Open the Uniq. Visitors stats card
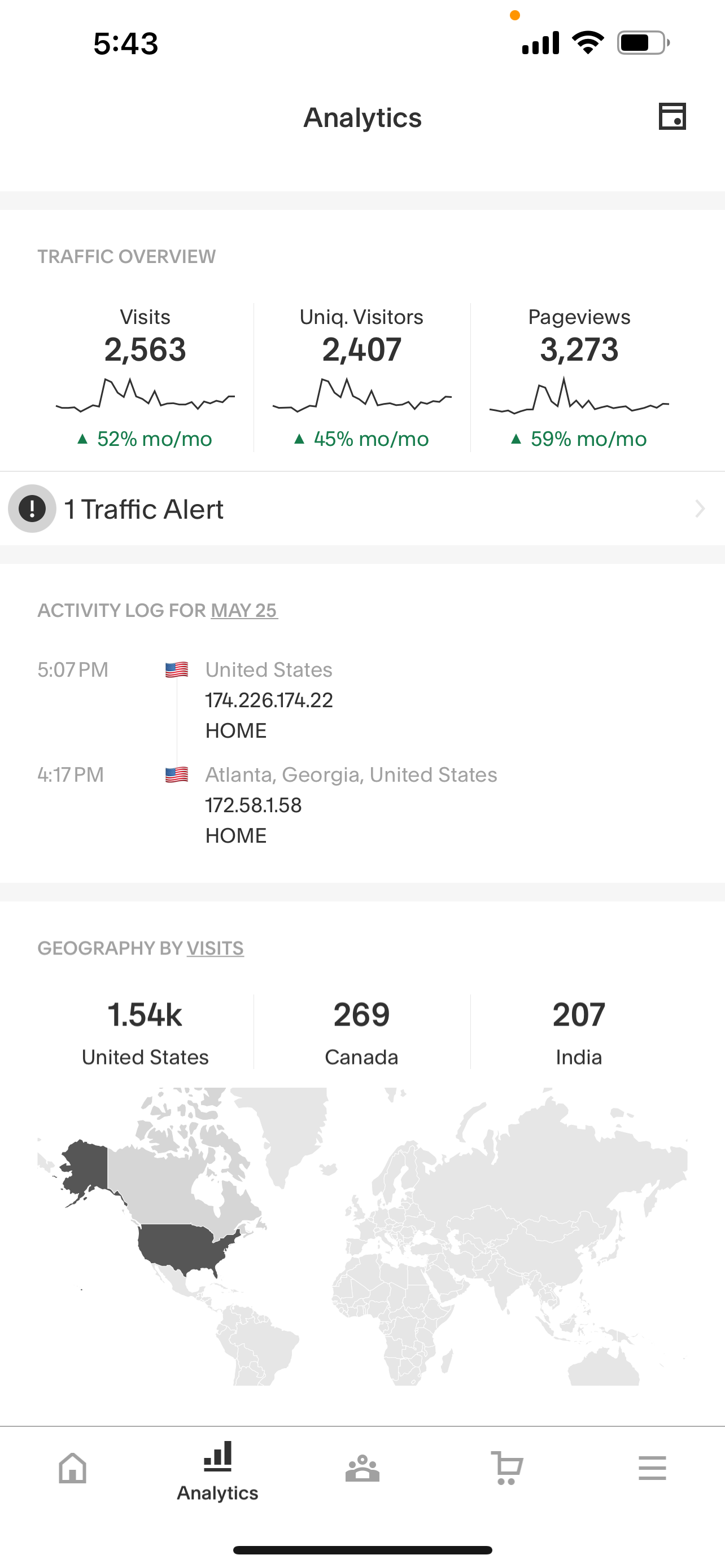Screen dimensions: 725x1568 point(361,378)
